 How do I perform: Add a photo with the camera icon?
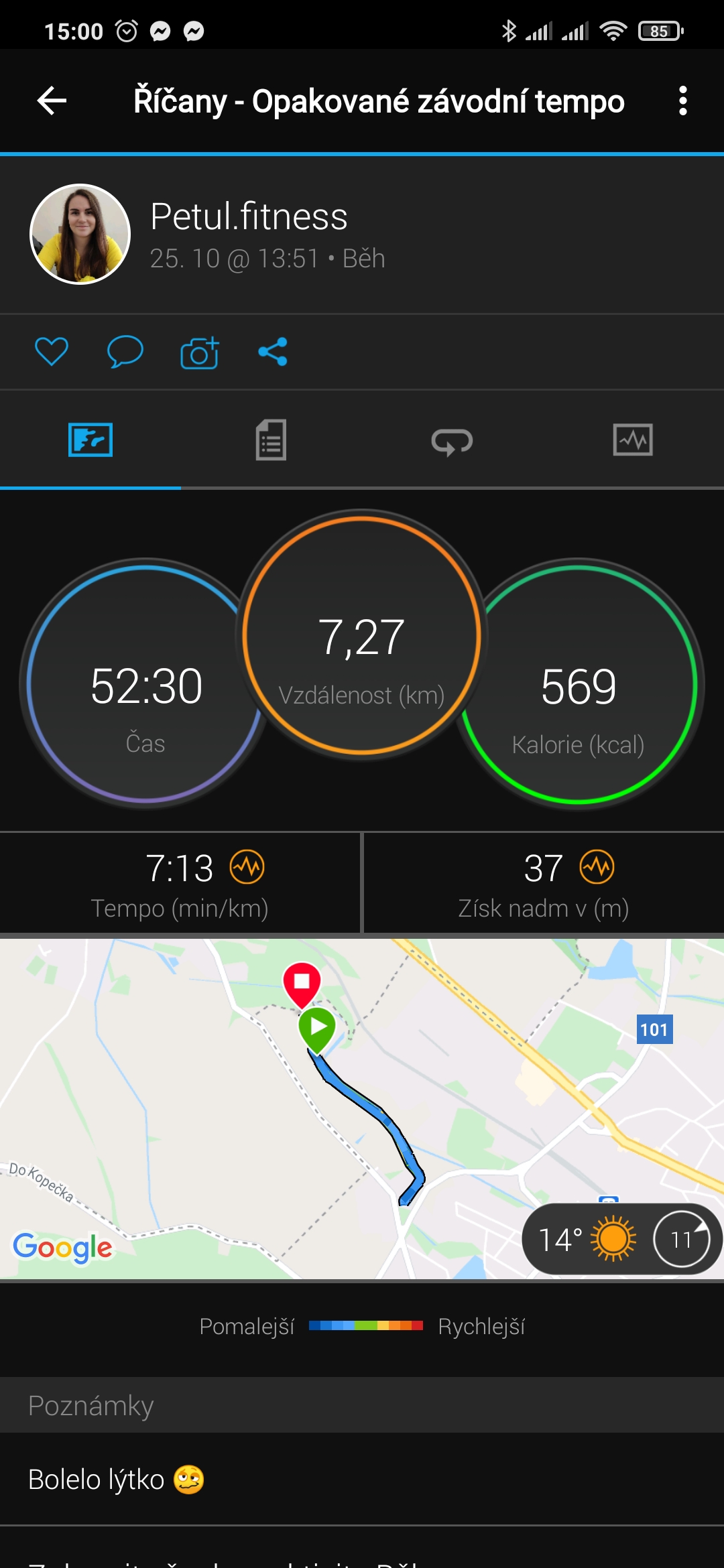tap(200, 352)
